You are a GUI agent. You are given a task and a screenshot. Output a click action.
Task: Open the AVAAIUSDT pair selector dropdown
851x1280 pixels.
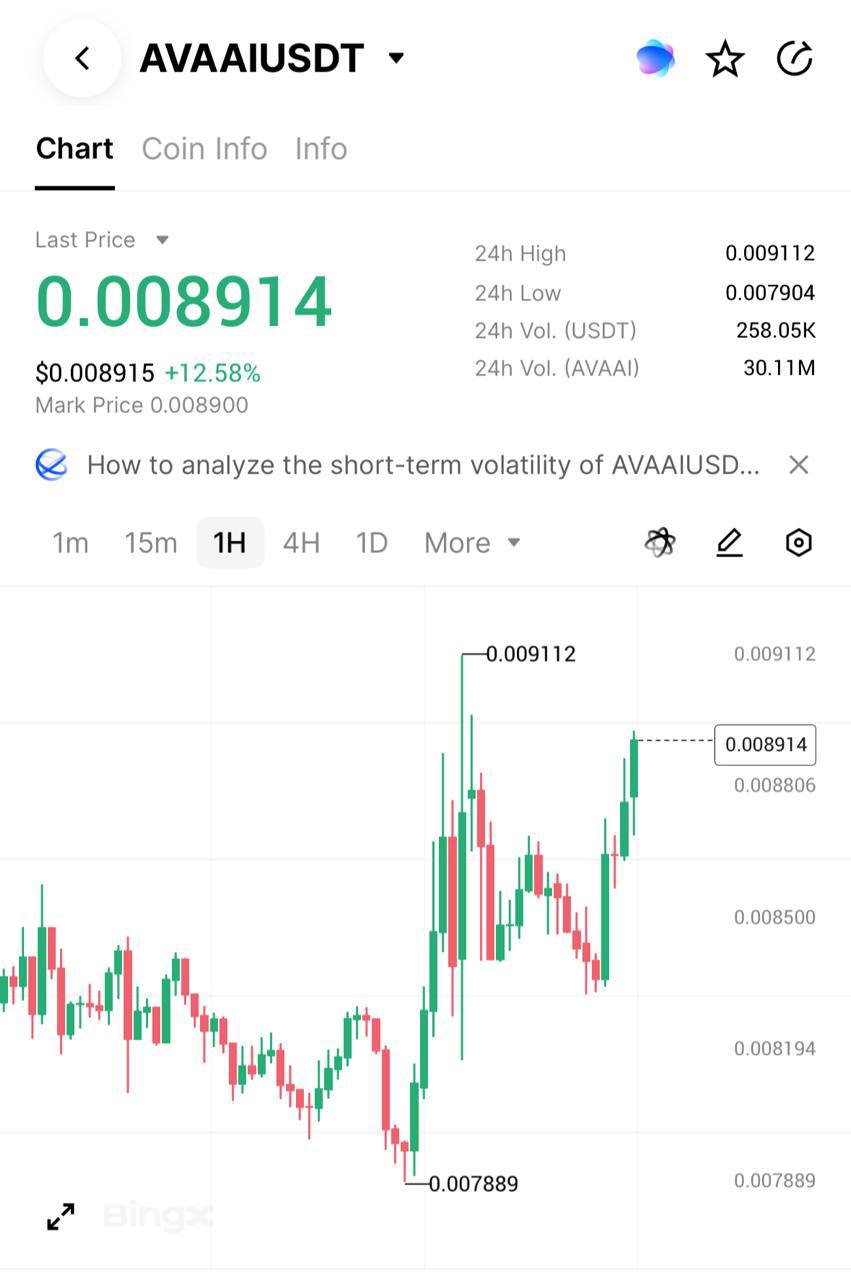[396, 58]
